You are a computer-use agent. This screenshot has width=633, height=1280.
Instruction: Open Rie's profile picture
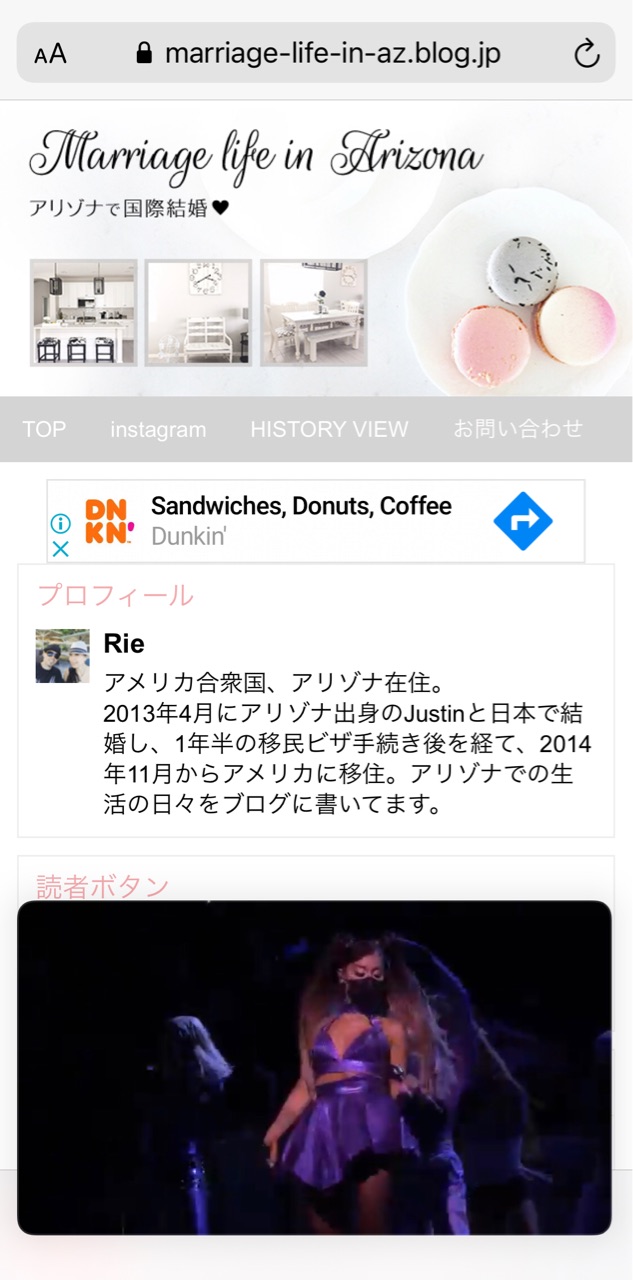(x=62, y=656)
